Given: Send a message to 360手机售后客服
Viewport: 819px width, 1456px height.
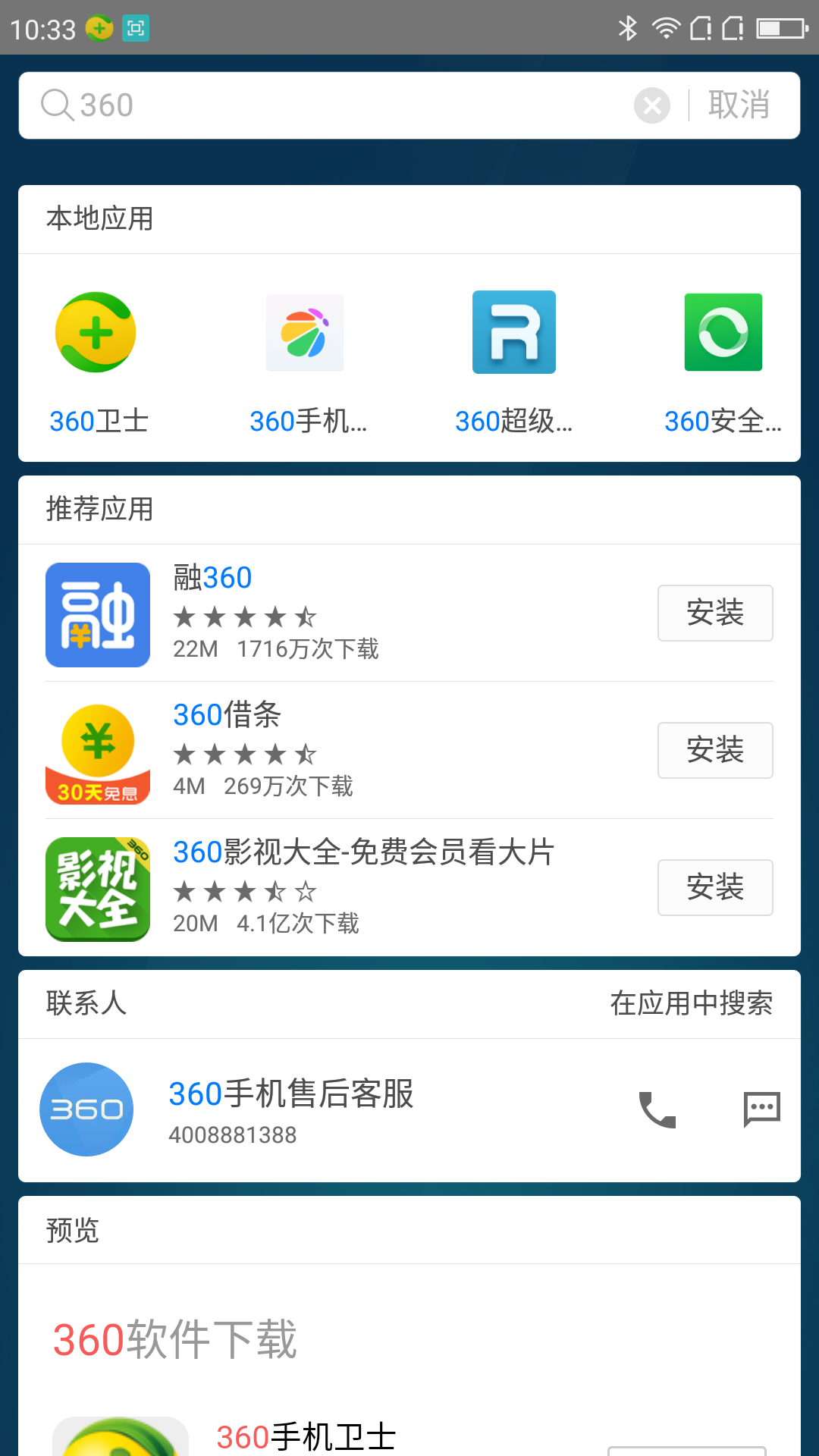Looking at the screenshot, I should click(761, 1109).
